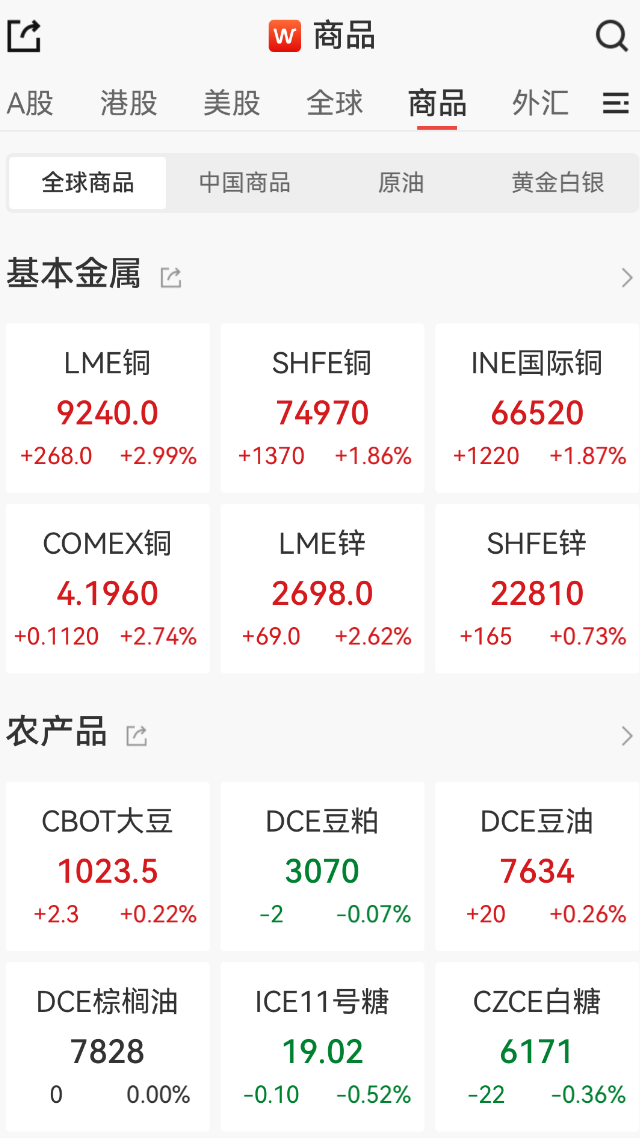Switch to the 港股 tab

tap(129, 103)
